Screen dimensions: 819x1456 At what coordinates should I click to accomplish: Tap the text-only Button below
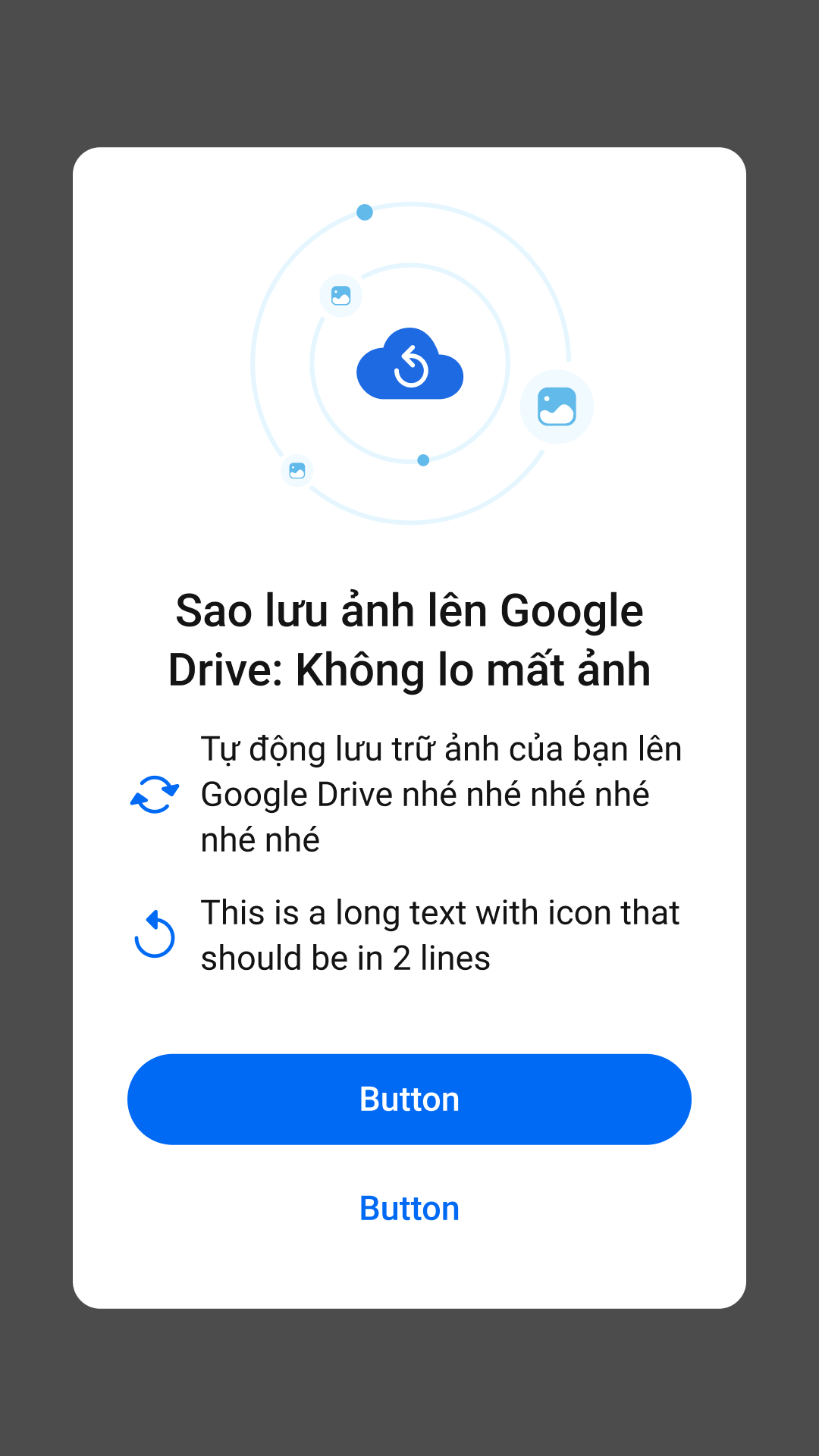coord(409,1208)
